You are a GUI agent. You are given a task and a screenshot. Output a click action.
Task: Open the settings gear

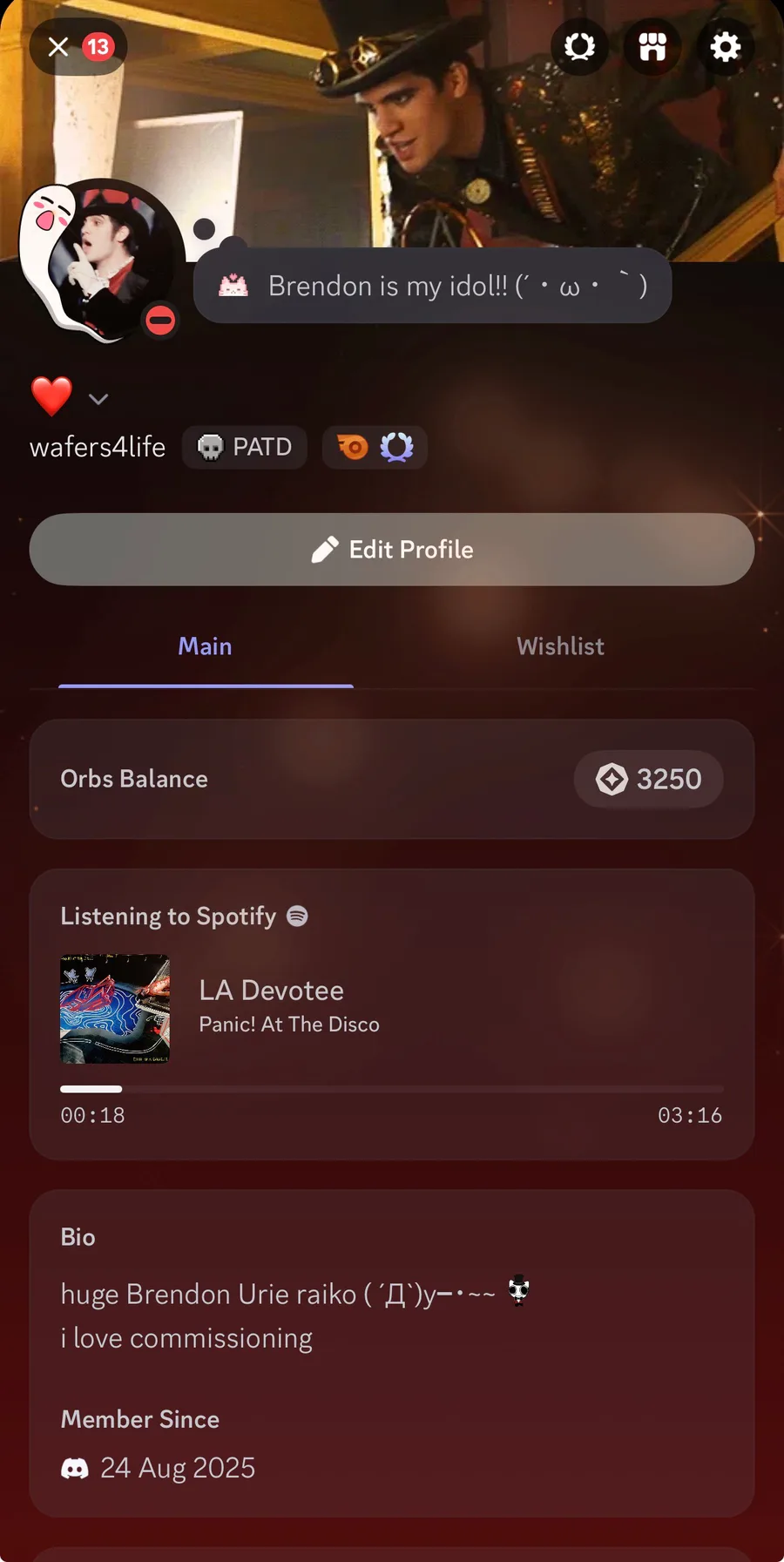pyautogui.click(x=726, y=47)
